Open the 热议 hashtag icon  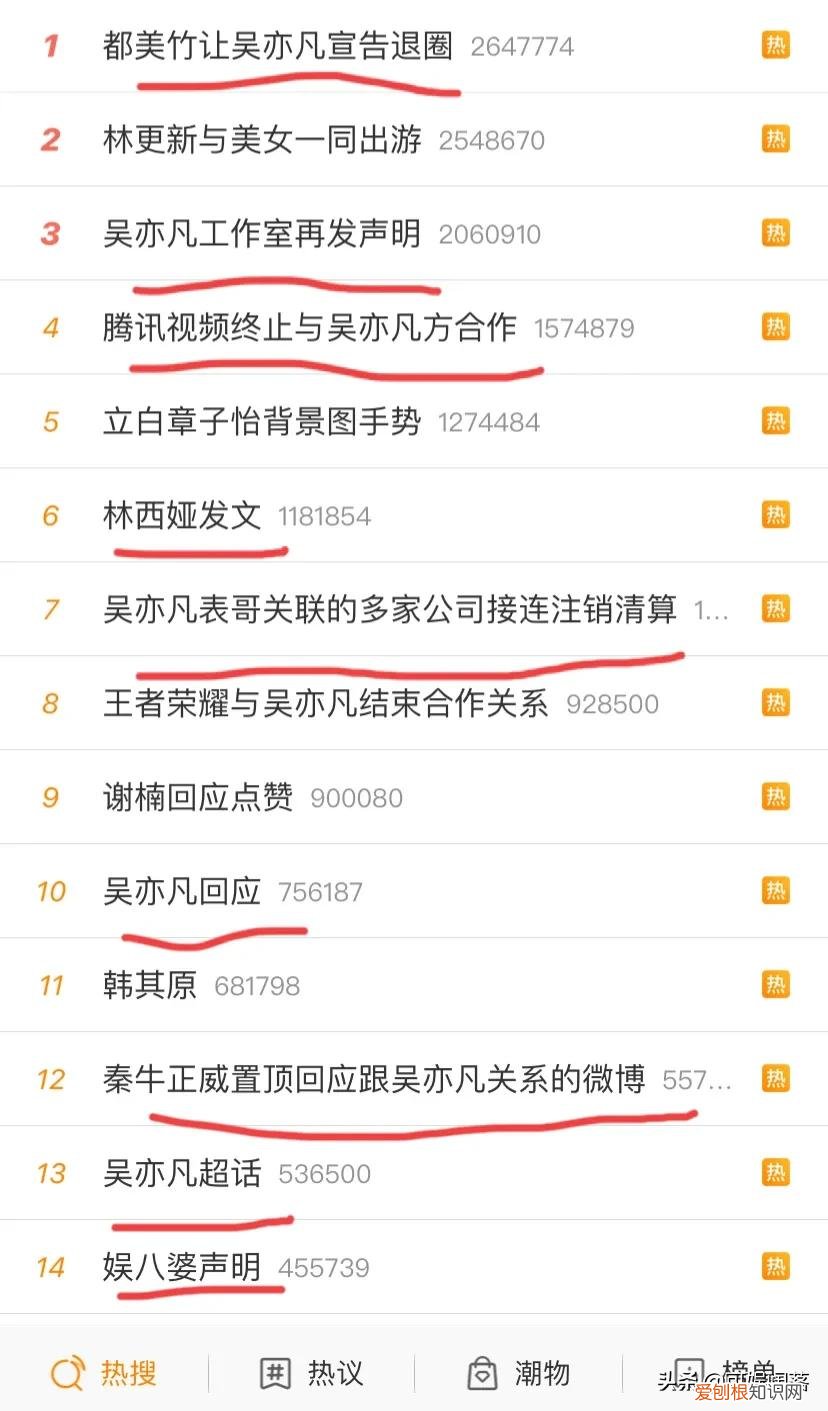276,1373
